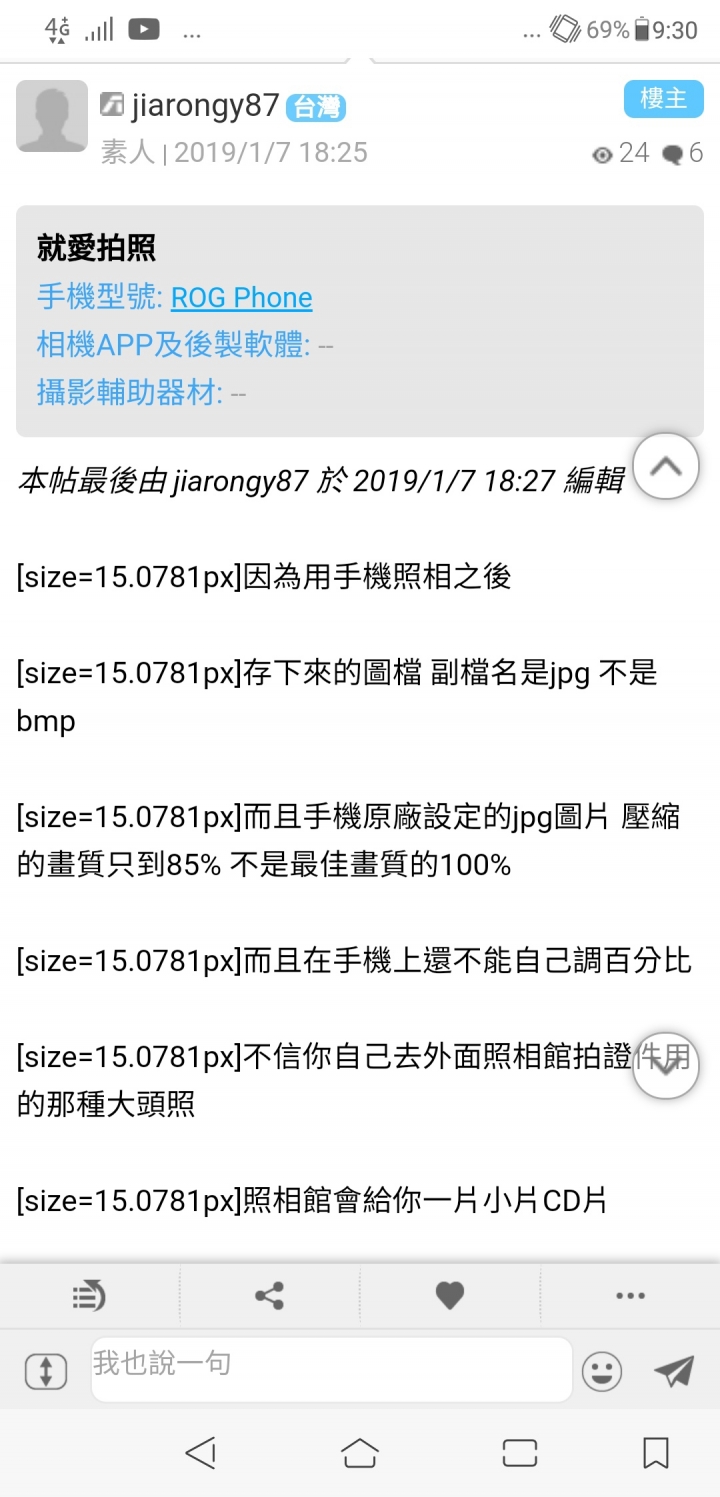Open the three-dot more options menu
Image resolution: width=720 pixels, height=1497 pixels.
coord(631,1296)
